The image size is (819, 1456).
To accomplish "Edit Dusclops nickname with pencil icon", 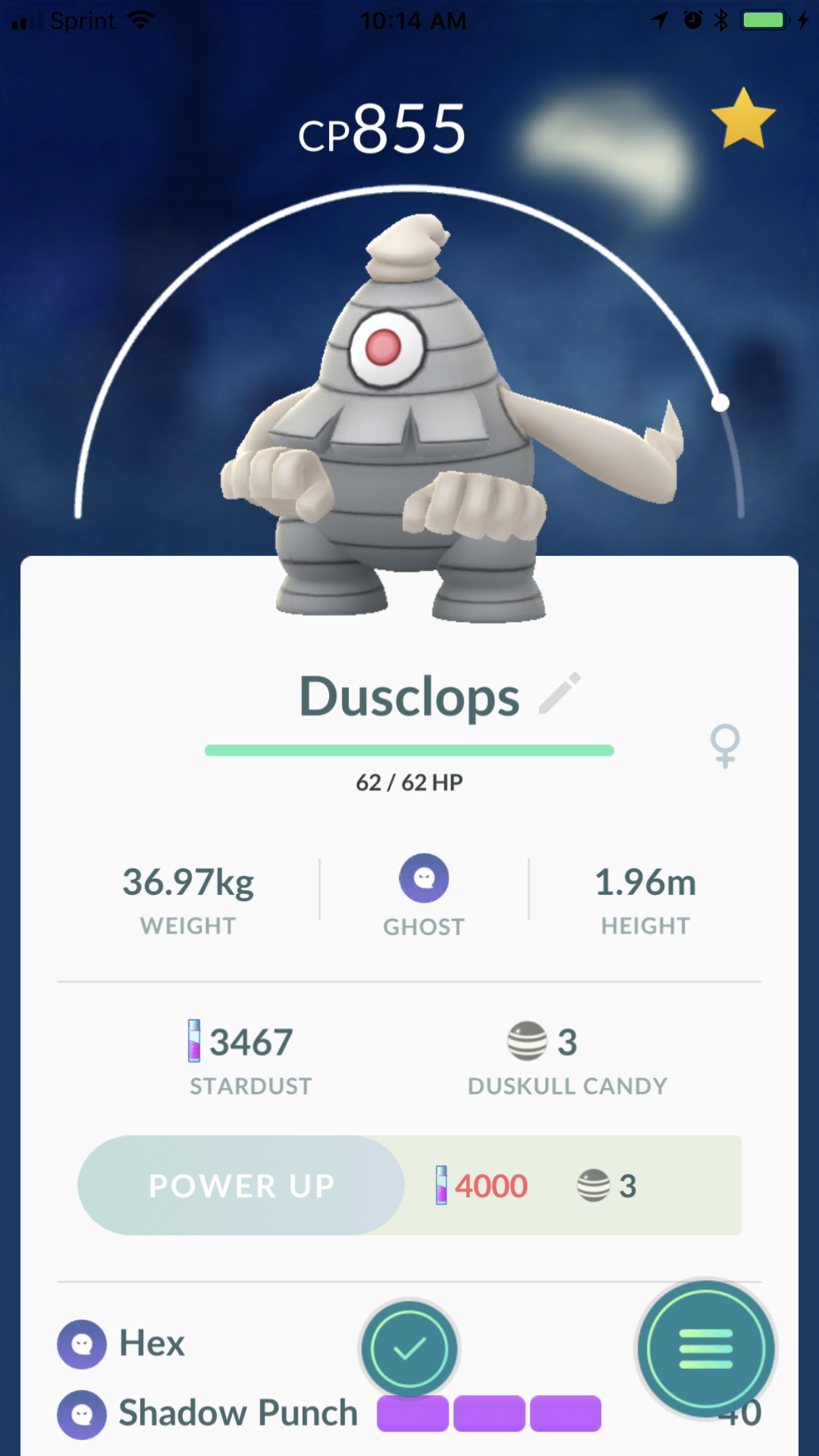I will 560,693.
